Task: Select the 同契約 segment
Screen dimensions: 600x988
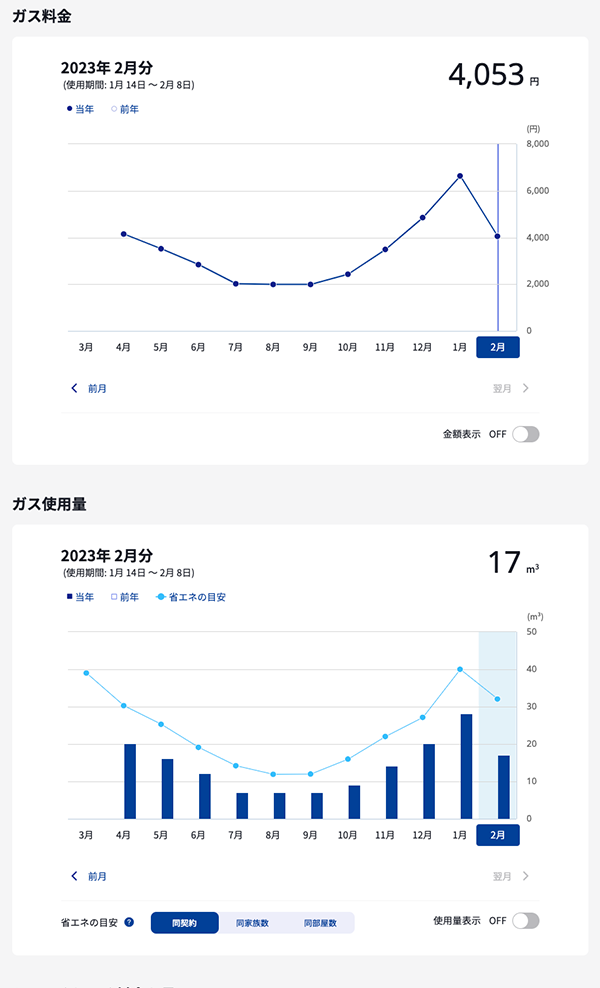Action: tap(184, 922)
